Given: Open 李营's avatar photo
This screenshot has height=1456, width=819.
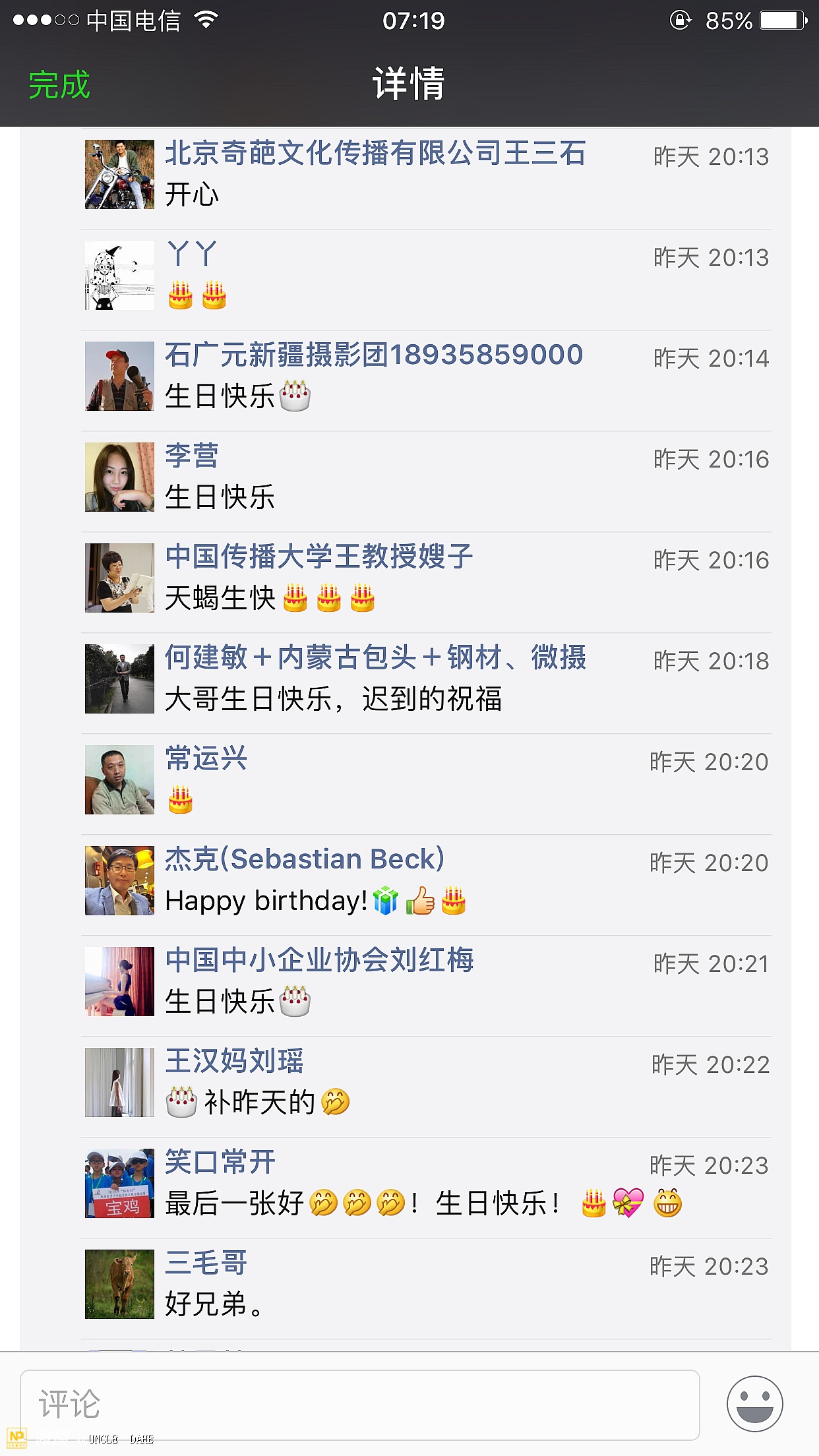Looking at the screenshot, I should click(x=119, y=477).
